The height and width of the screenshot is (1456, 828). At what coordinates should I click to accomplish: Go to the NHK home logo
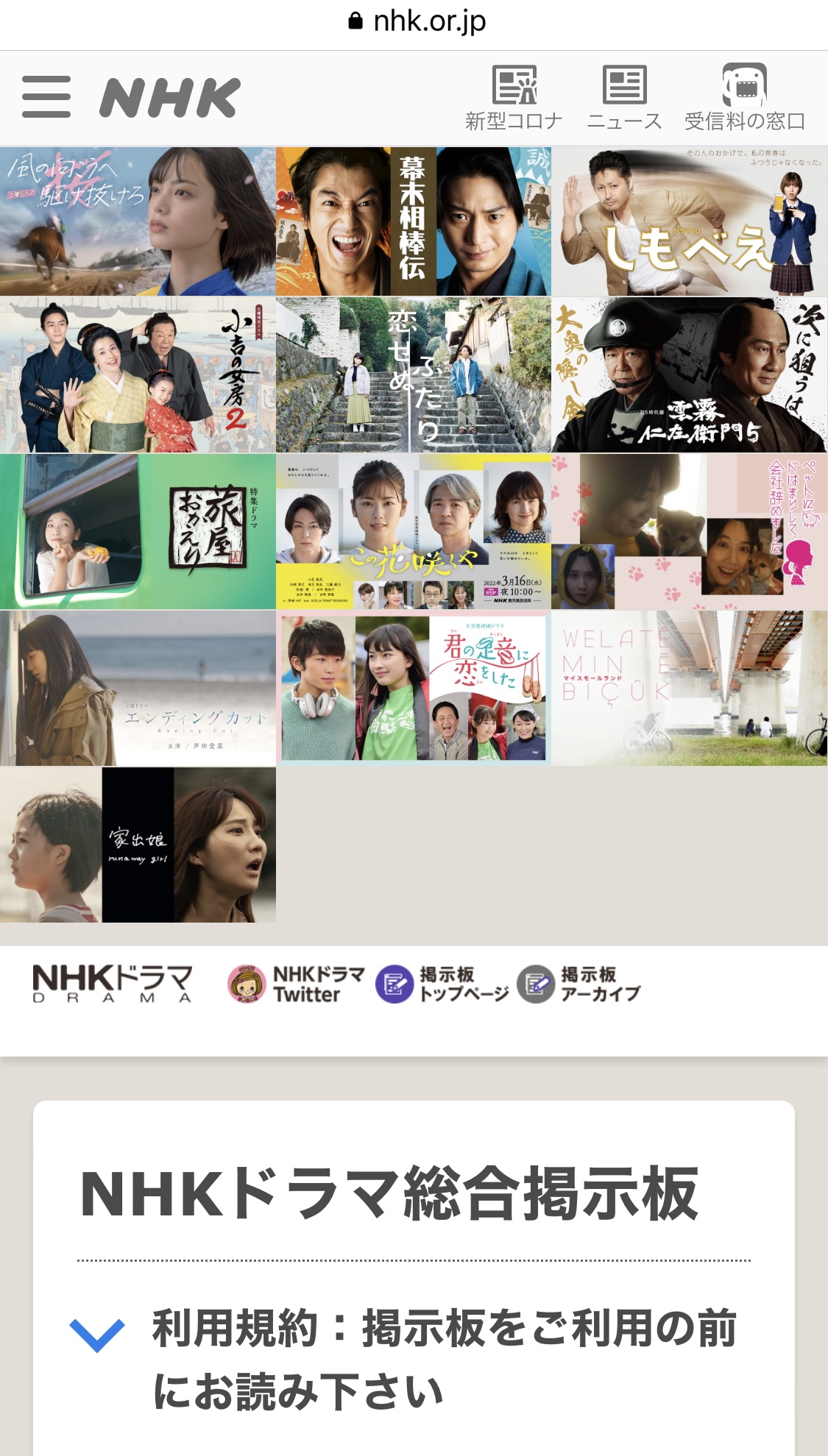[x=170, y=97]
